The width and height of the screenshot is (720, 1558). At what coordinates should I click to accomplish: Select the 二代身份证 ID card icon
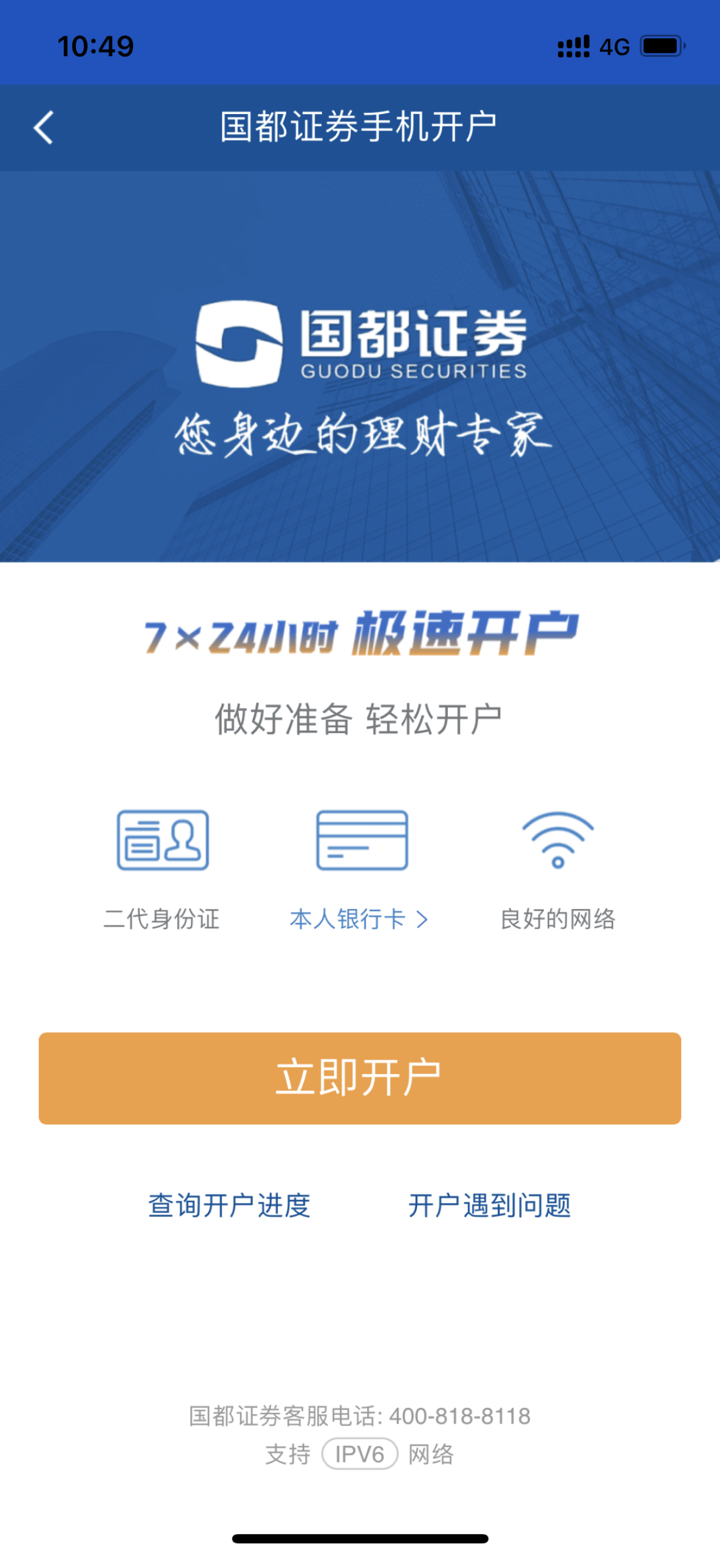tap(161, 839)
